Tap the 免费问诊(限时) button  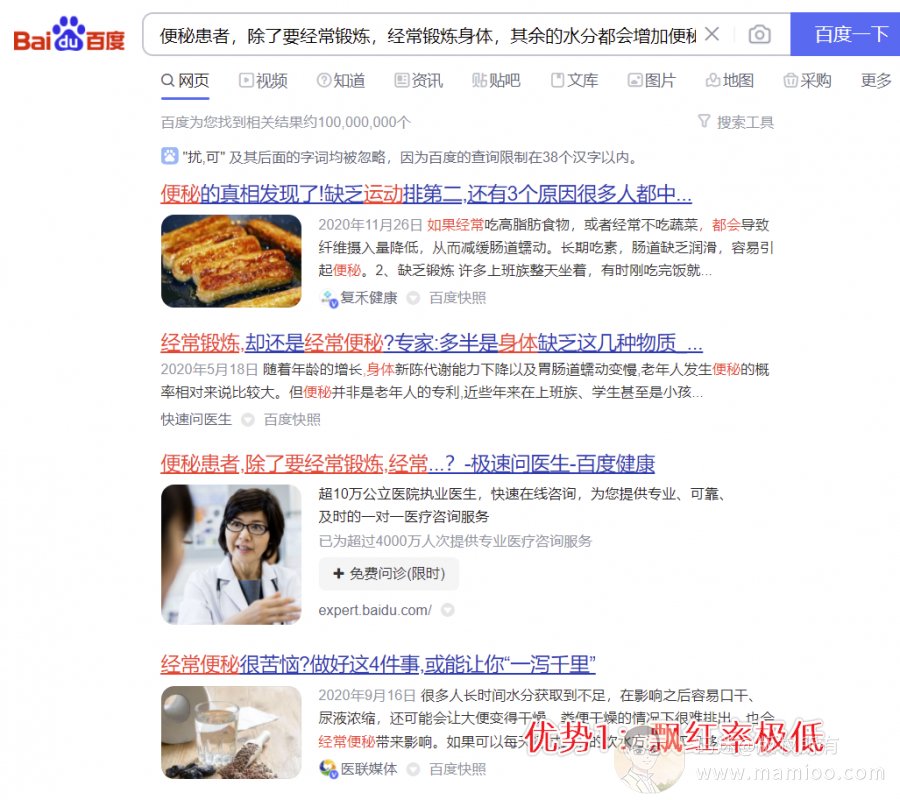[389, 573]
